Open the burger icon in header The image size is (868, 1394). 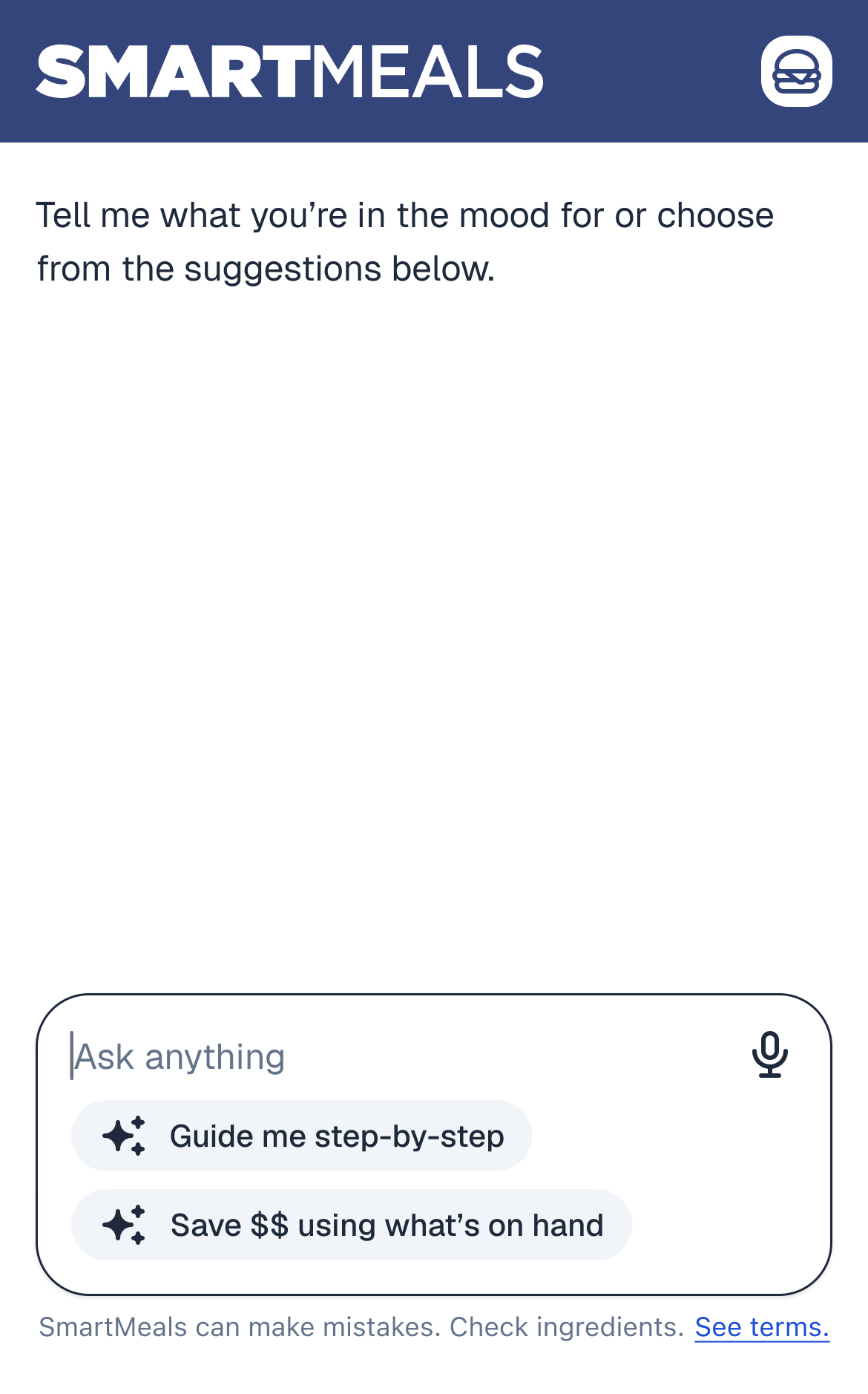(796, 71)
